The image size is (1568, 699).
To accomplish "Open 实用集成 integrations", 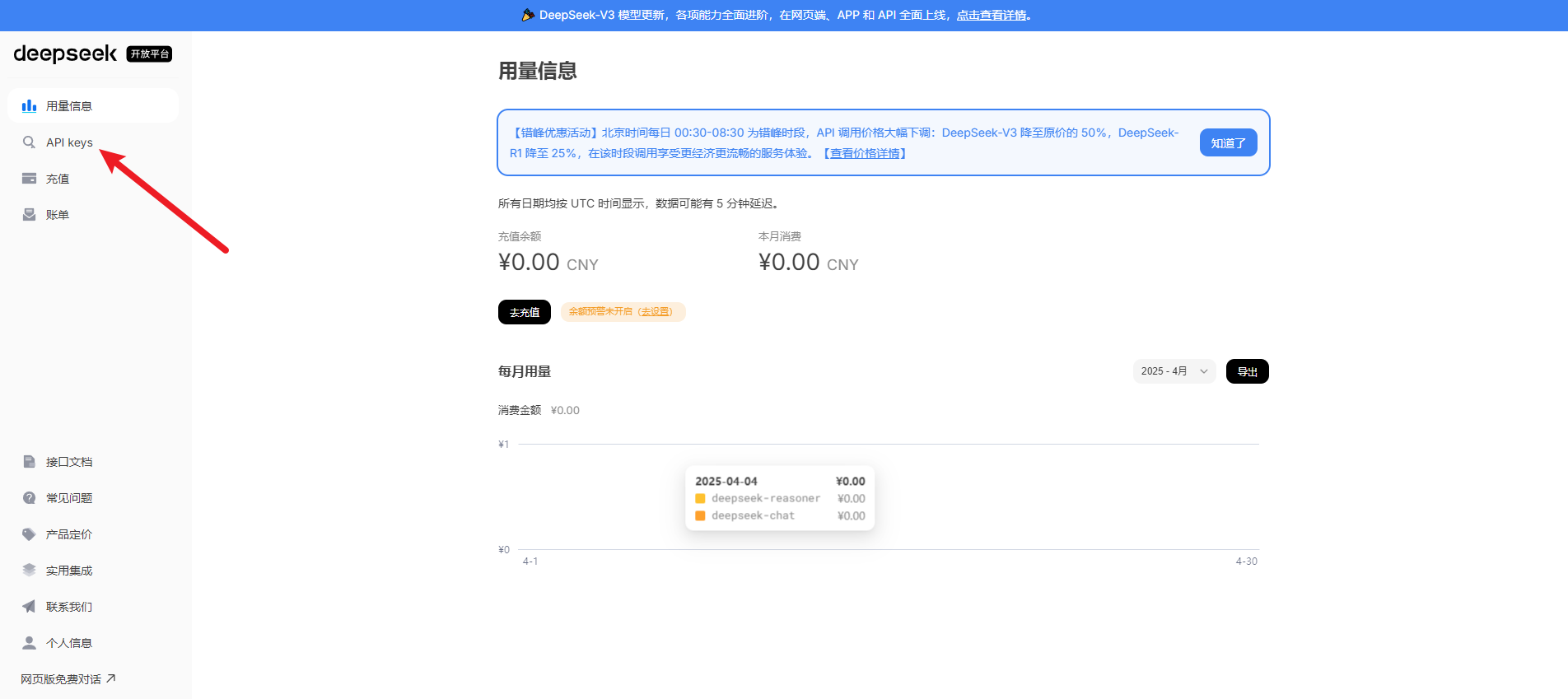I will 92,571.
